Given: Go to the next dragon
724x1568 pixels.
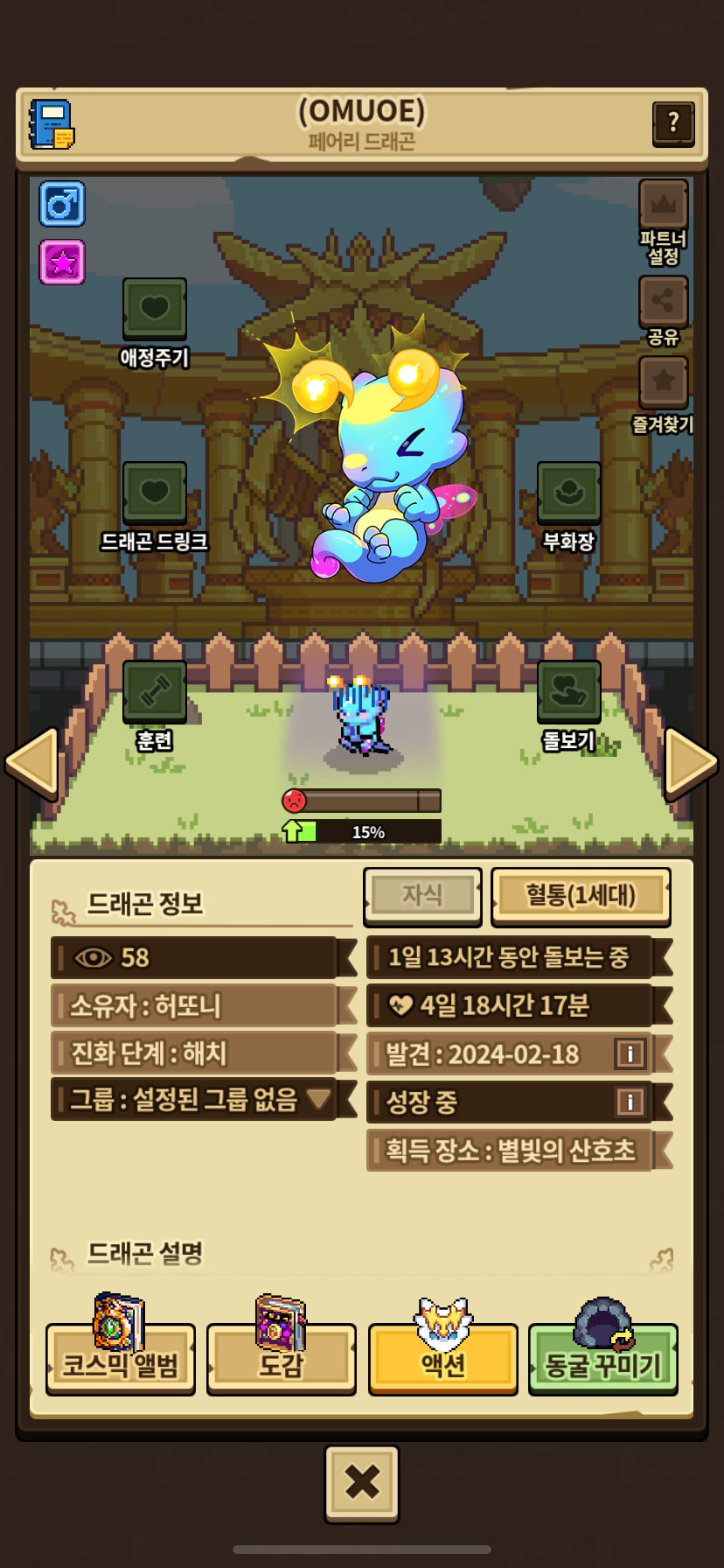Looking at the screenshot, I should pos(691,763).
